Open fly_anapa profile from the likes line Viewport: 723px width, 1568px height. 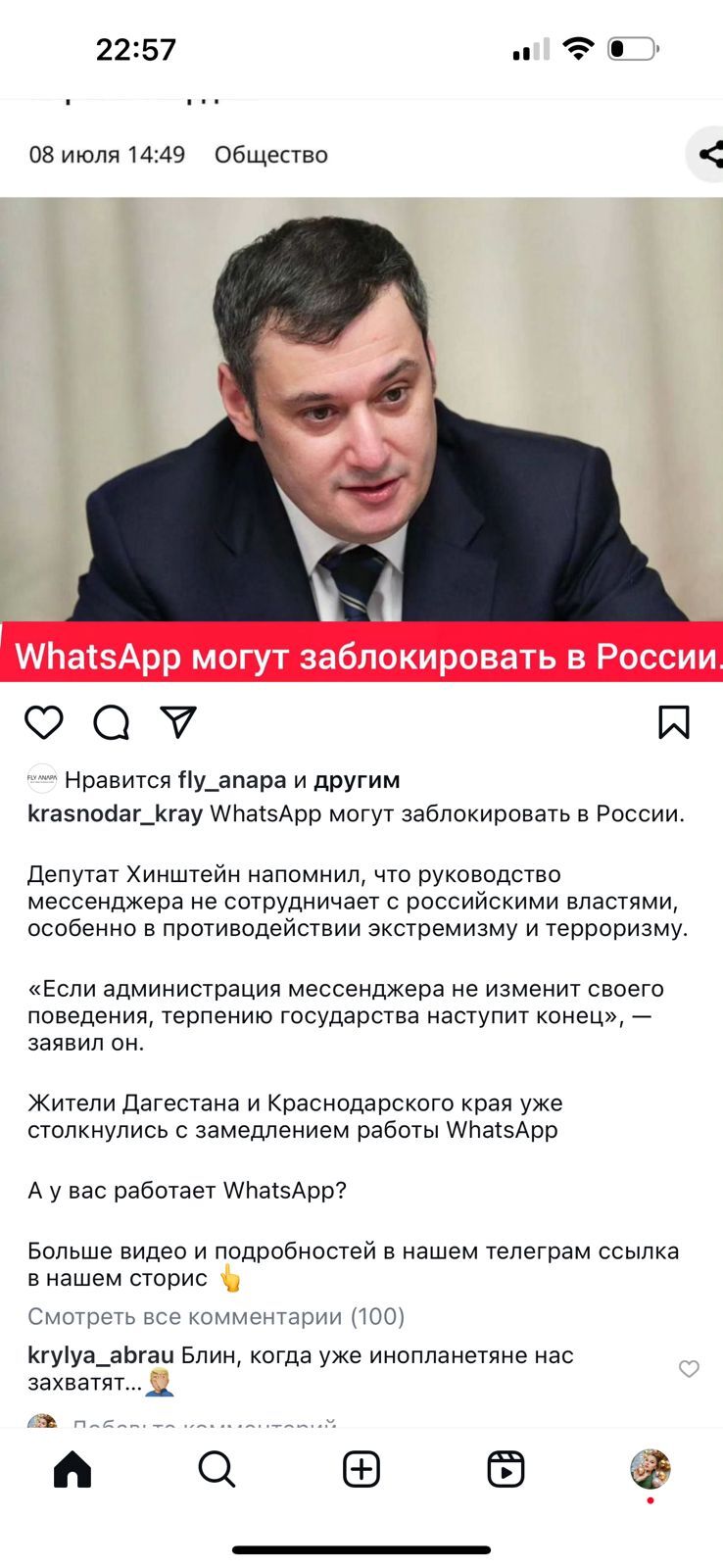[232, 780]
